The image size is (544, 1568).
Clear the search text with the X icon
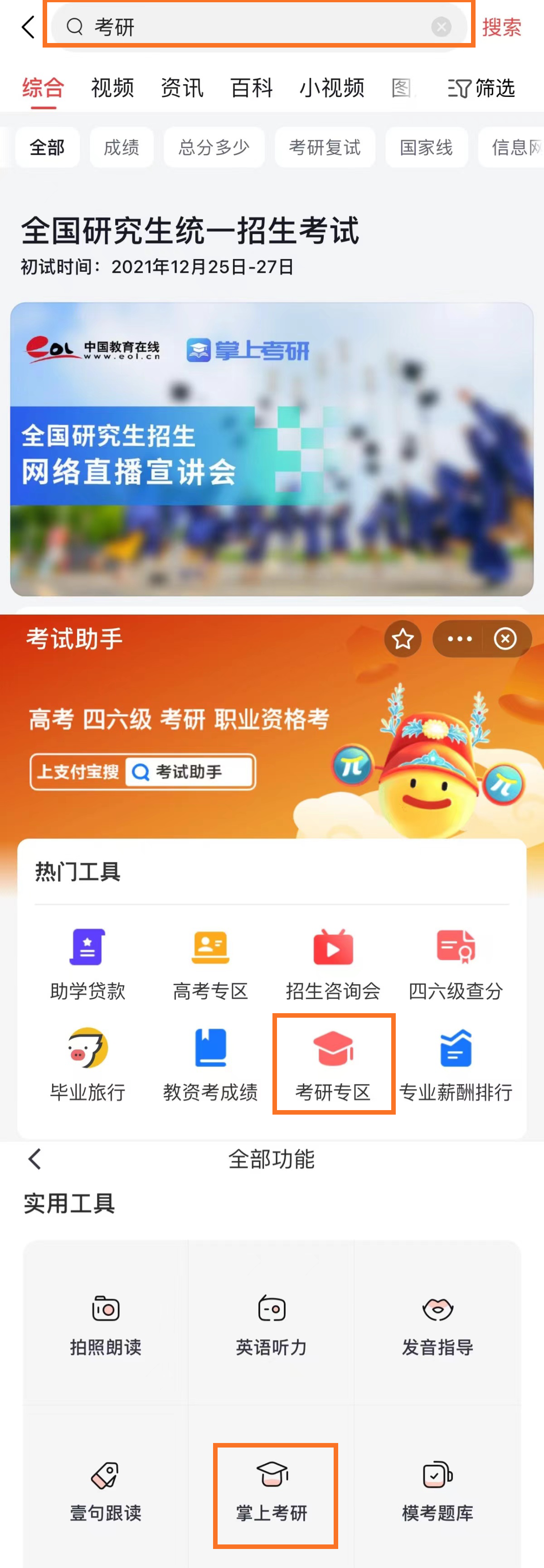tap(441, 26)
